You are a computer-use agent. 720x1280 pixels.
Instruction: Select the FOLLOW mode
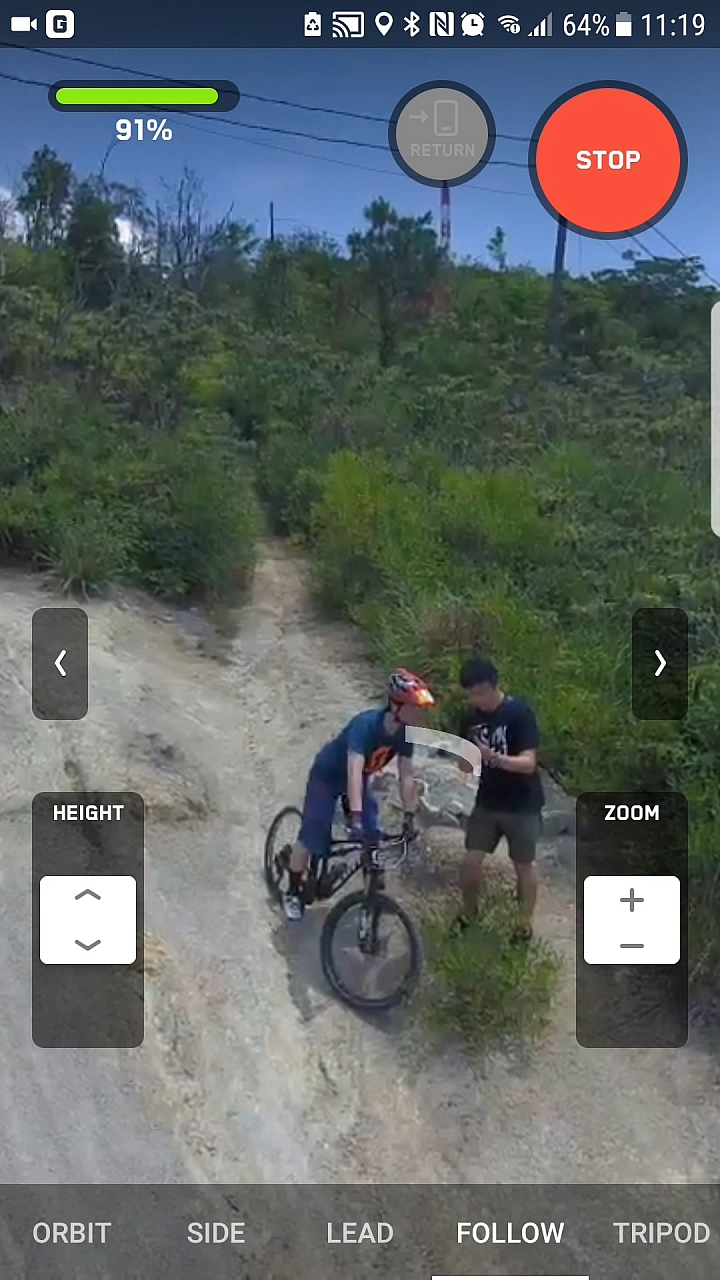tap(510, 1233)
